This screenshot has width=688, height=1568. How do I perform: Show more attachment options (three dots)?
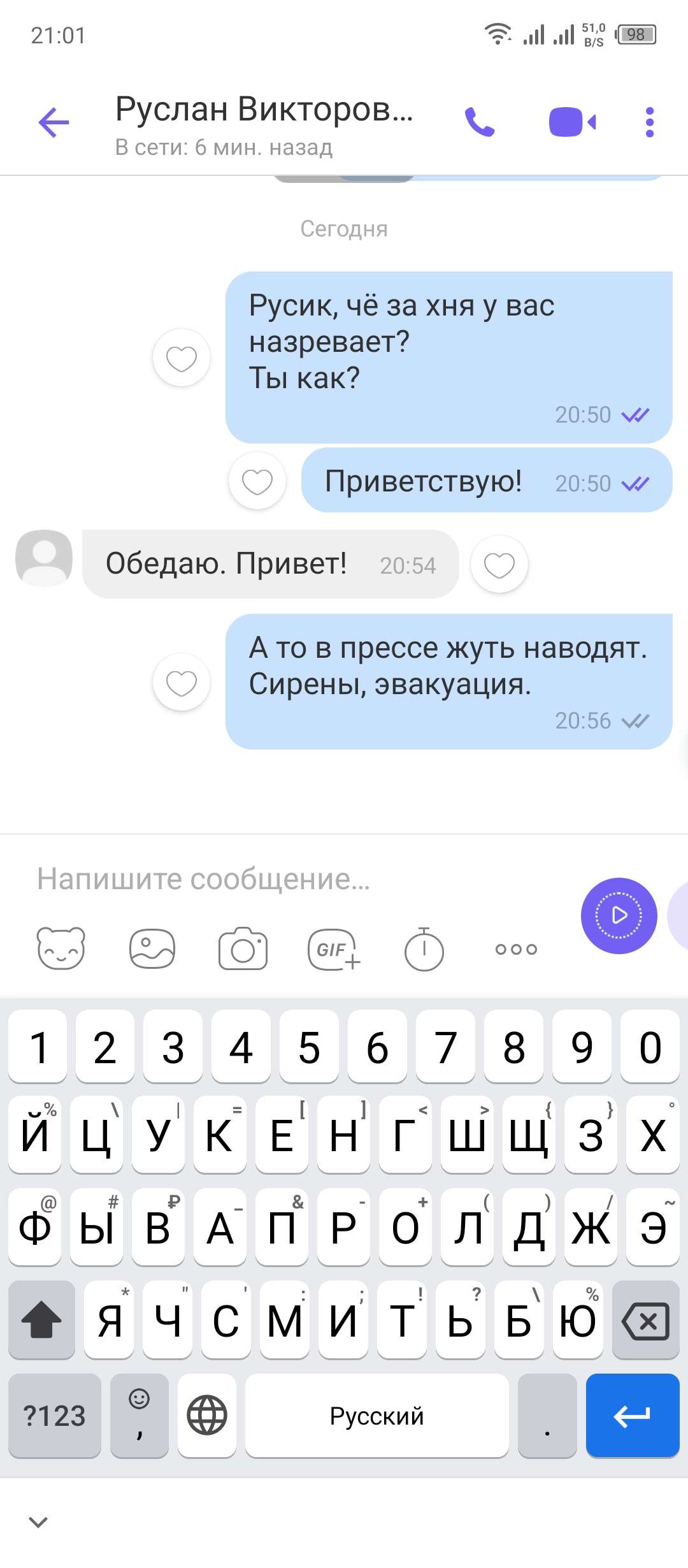click(516, 948)
